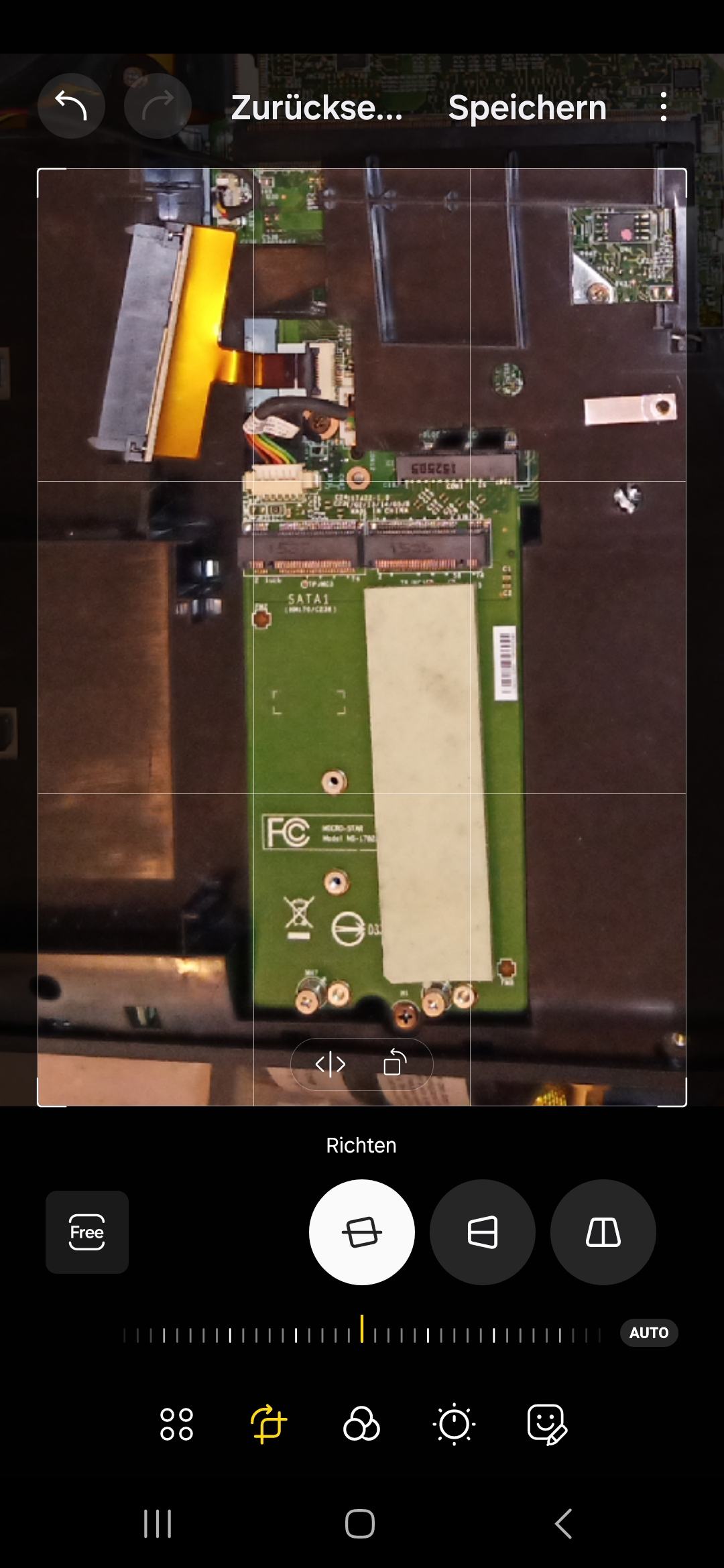Go to the home screen
This screenshot has height=1568, width=724.
(360, 1524)
